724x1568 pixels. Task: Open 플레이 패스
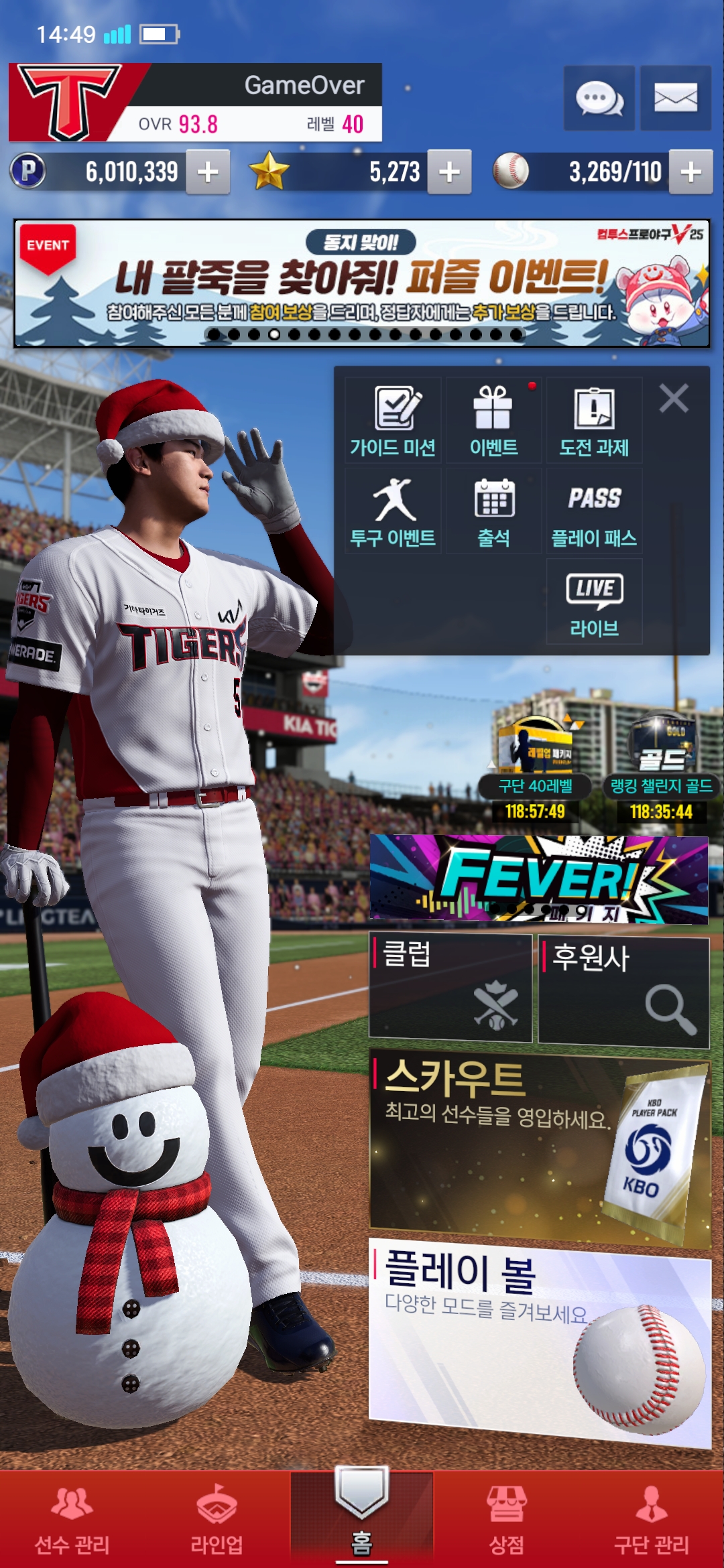tap(594, 511)
